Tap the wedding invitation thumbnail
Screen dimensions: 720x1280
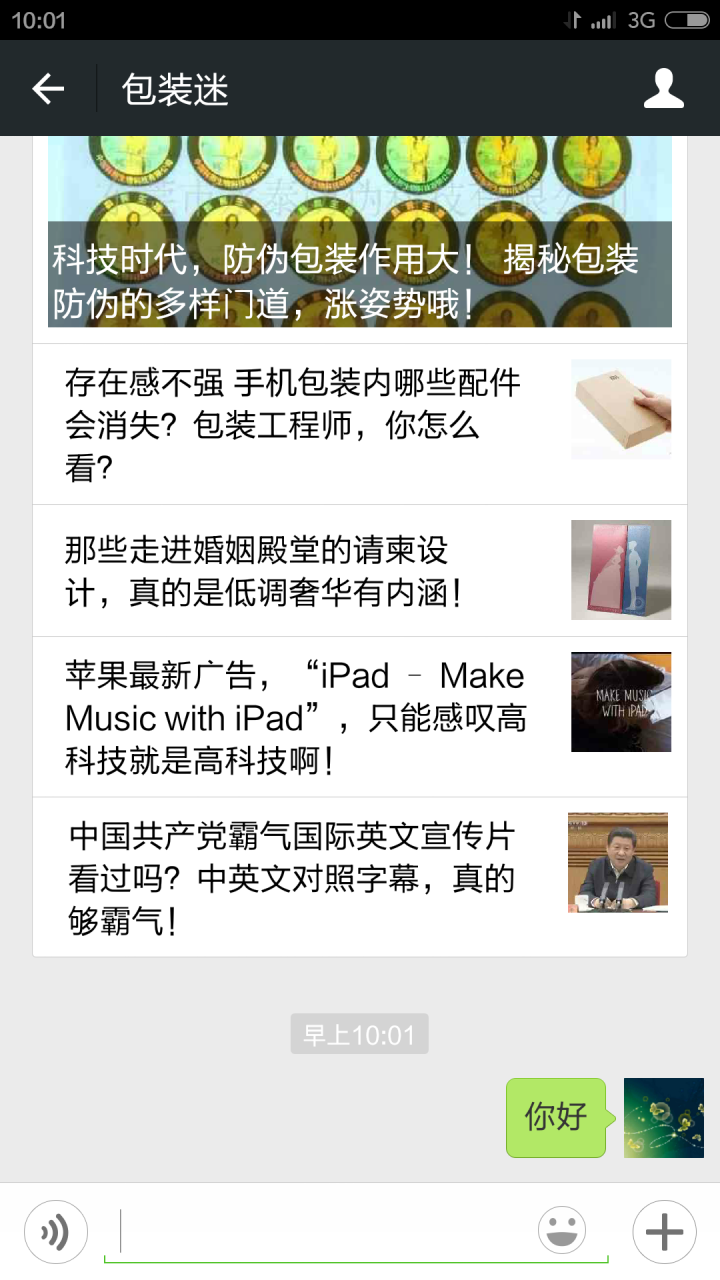(620, 570)
